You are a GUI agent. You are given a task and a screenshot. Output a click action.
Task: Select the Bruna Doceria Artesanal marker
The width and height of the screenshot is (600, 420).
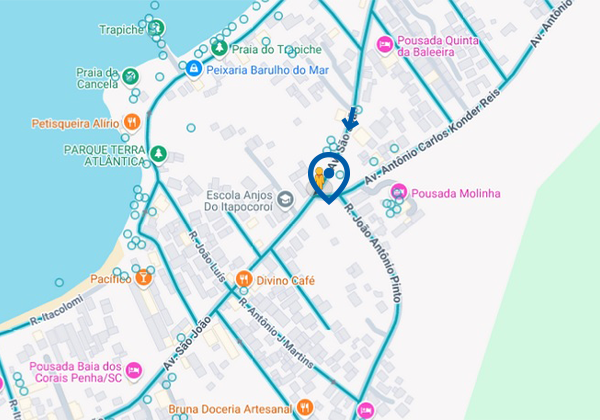click(x=365, y=409)
